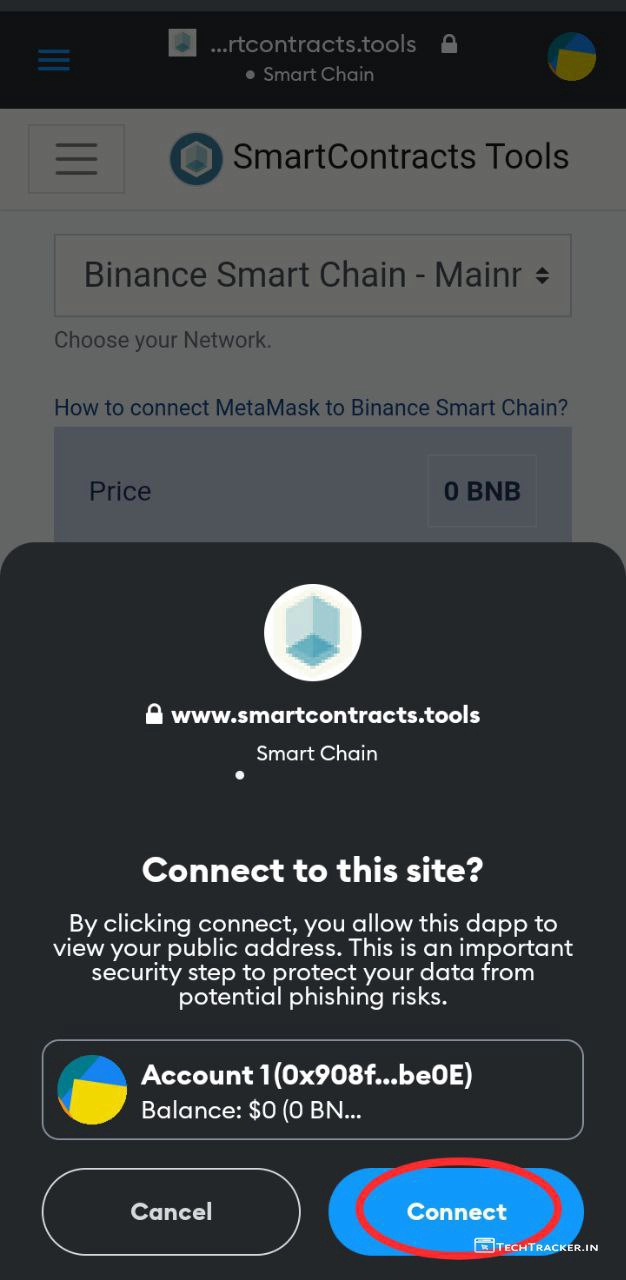Open the MetaMask browser hamburger menu
Image resolution: width=626 pixels, height=1280 pixels.
[x=54, y=59]
